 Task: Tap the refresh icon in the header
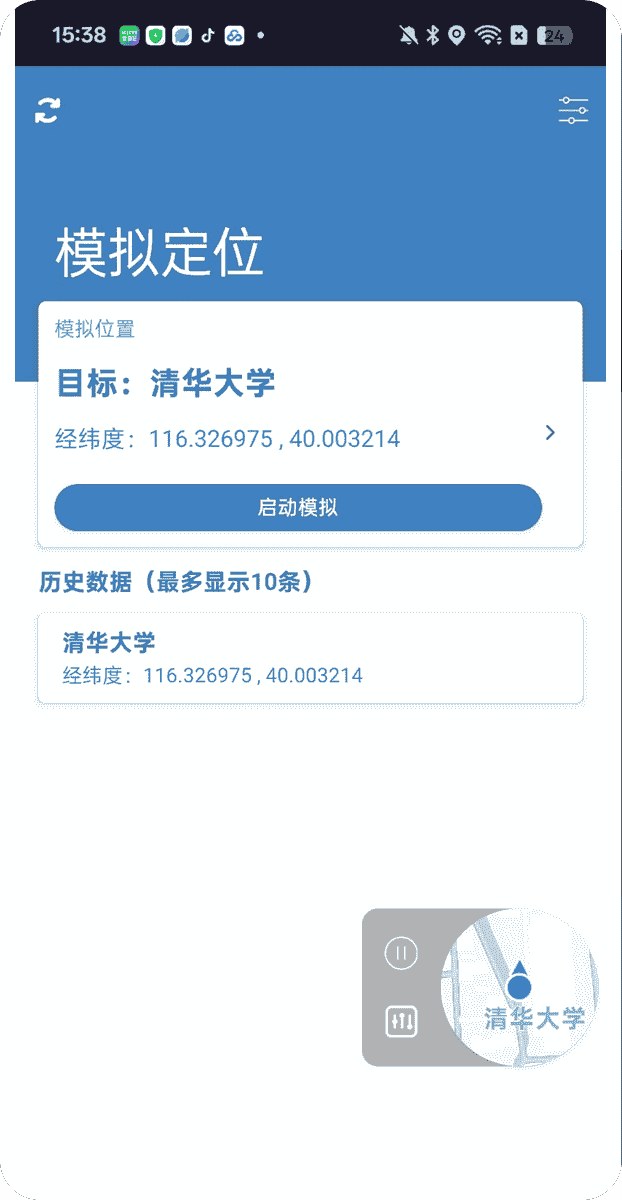(x=47, y=111)
